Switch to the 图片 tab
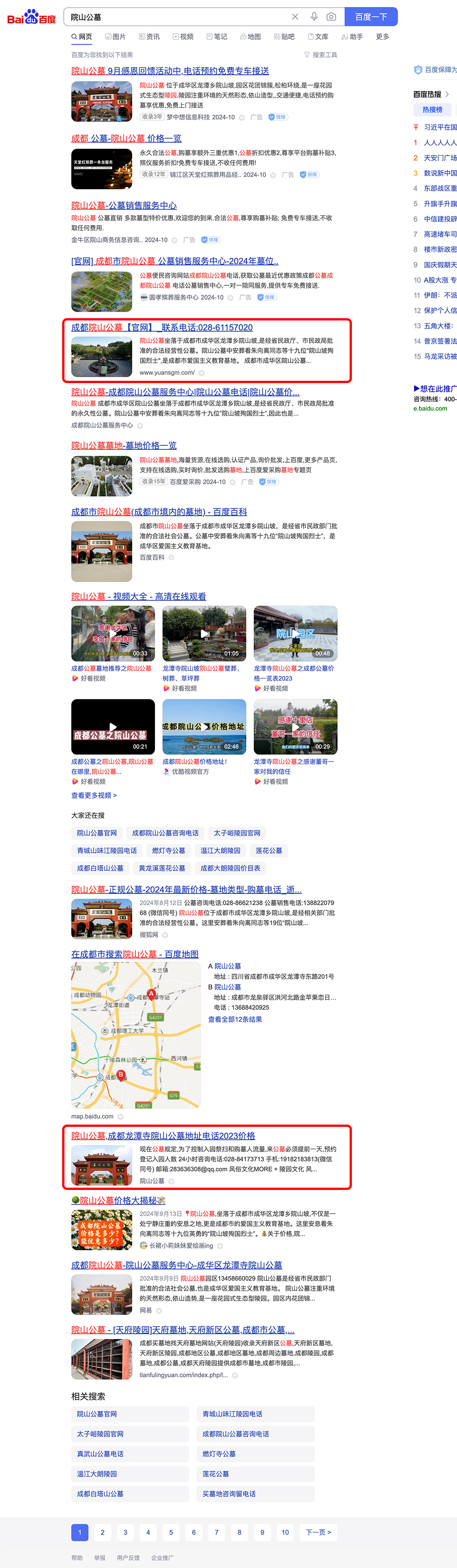Screen dimensions: 457x1568 pos(116,37)
